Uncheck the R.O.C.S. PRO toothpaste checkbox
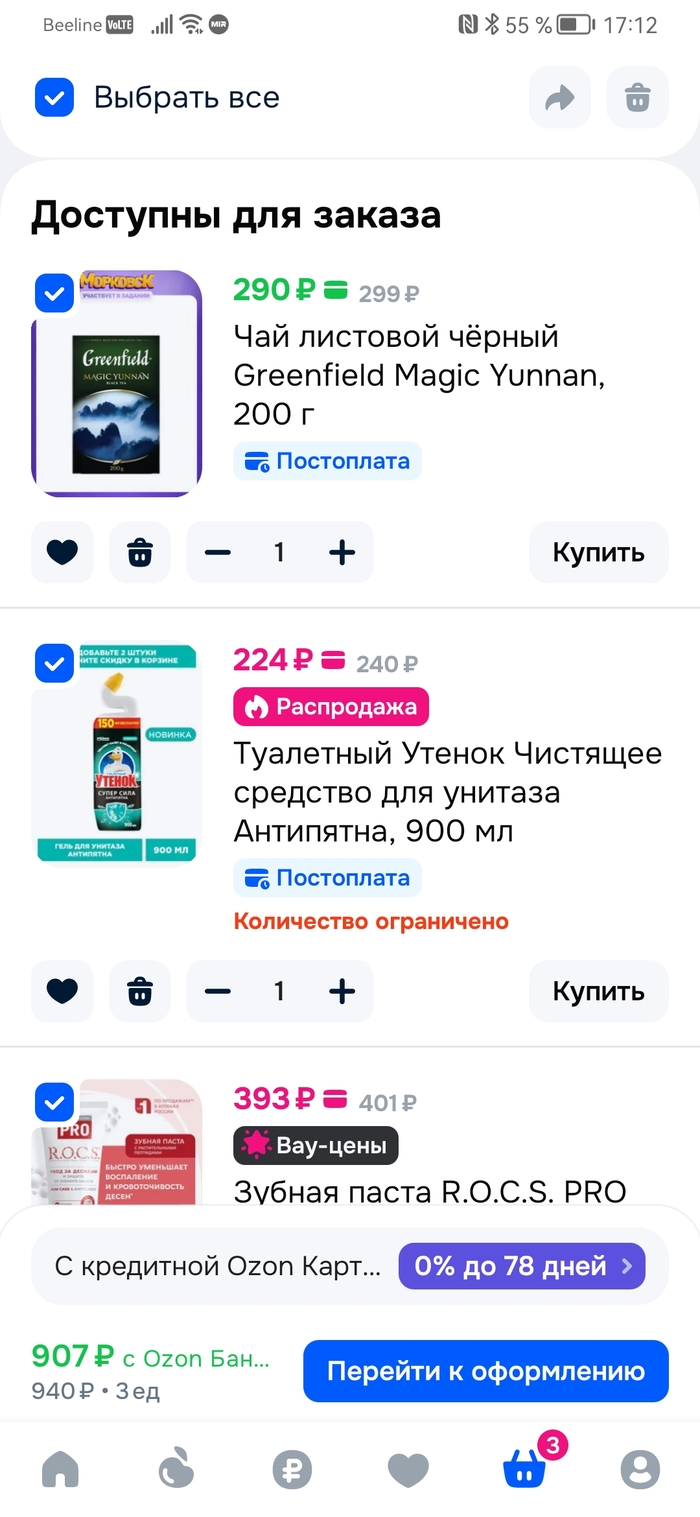The height and width of the screenshot is (1517, 700). coord(54,1102)
